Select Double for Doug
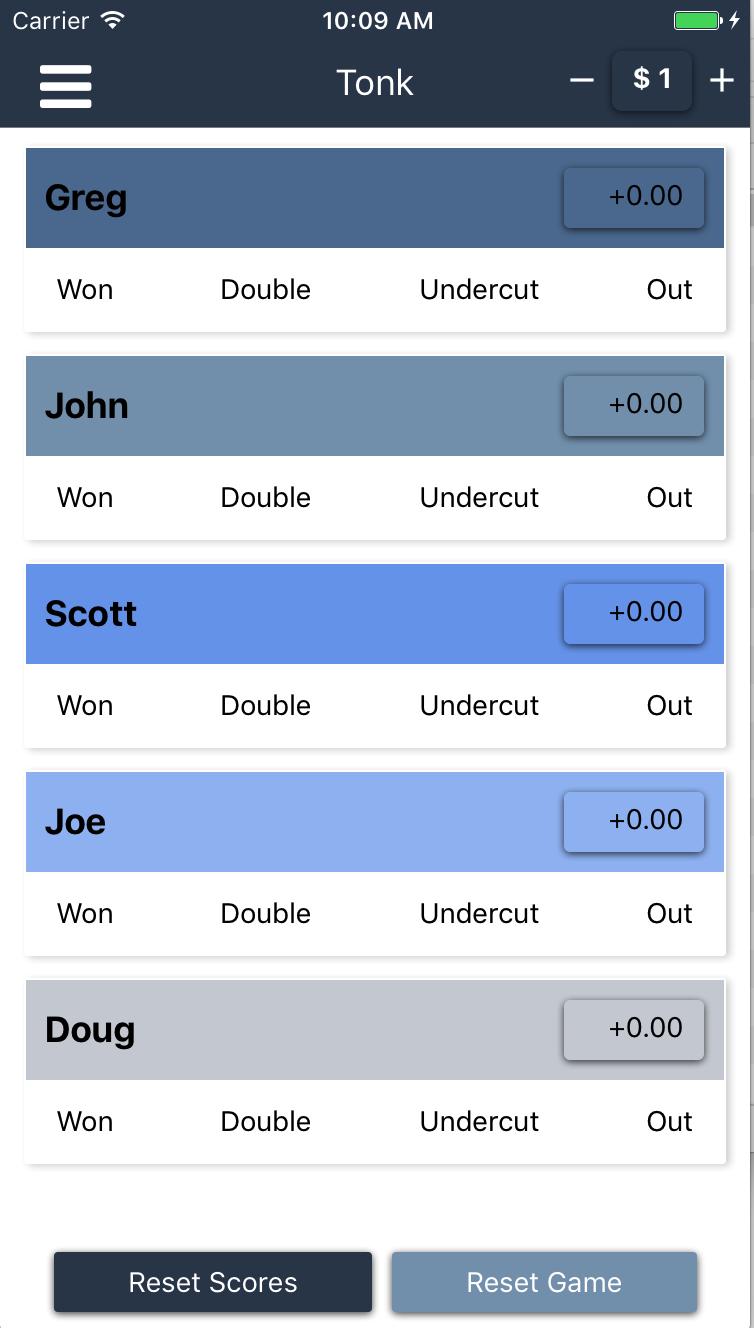The height and width of the screenshot is (1328, 754). pyautogui.click(x=265, y=1121)
